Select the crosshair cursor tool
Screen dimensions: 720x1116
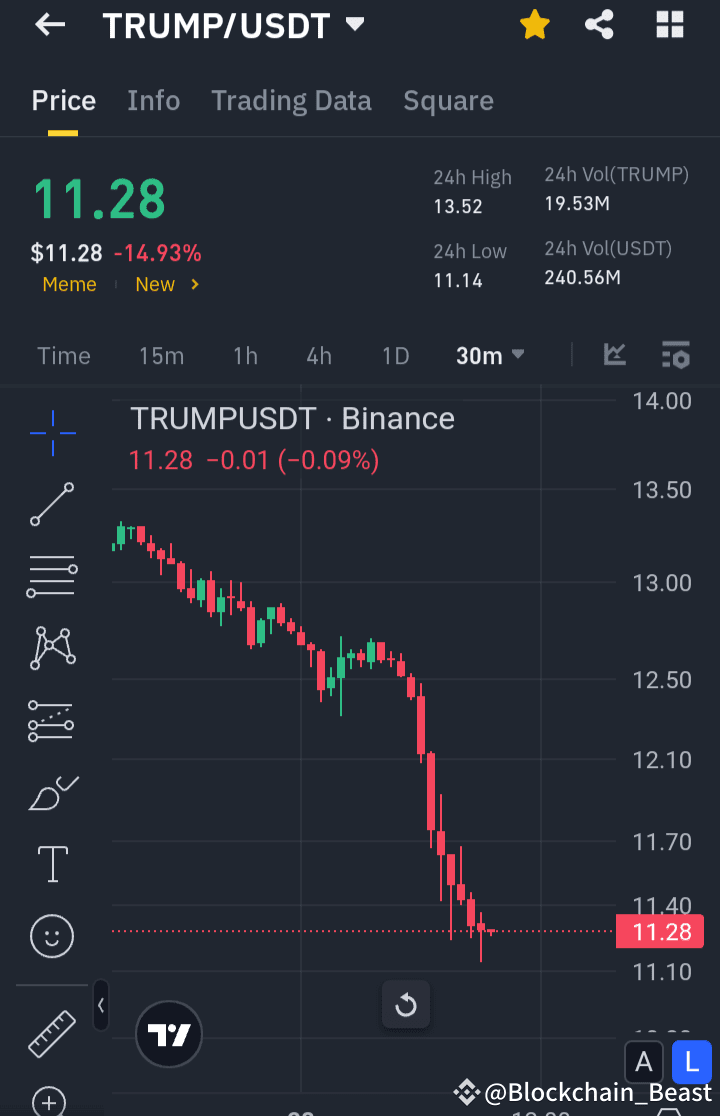[51, 432]
